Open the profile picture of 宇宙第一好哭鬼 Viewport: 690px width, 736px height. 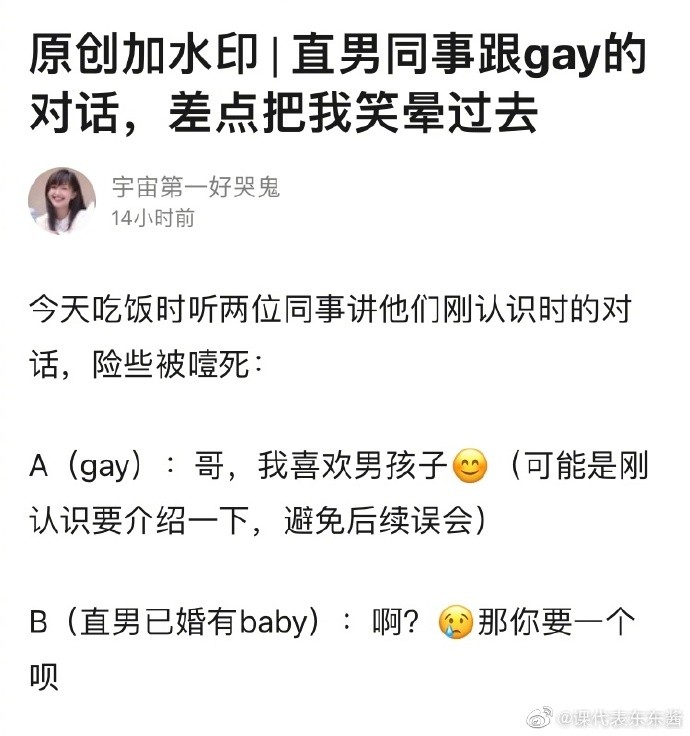pyautogui.click(x=62, y=200)
